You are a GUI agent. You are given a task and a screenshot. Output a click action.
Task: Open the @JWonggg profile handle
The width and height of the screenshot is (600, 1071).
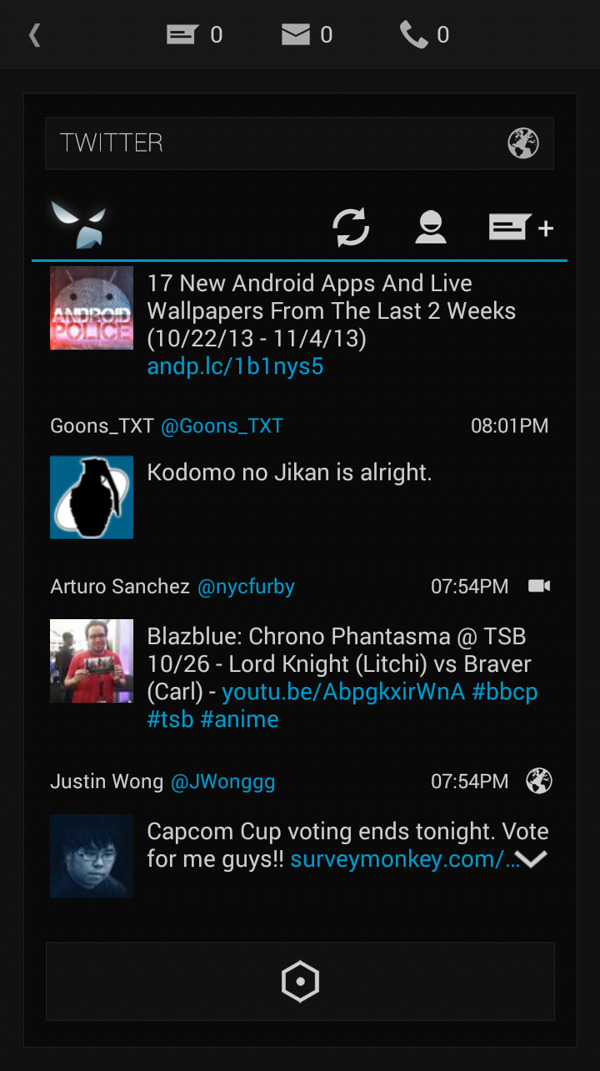coord(222,781)
